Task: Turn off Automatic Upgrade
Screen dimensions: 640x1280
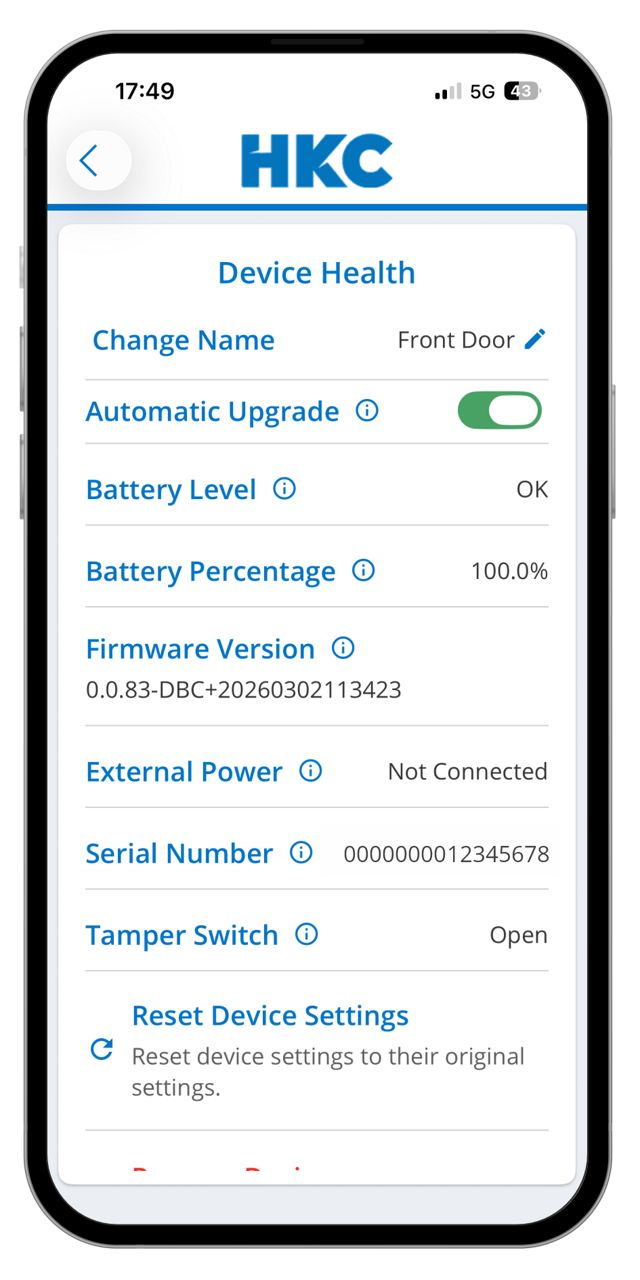Action: pyautogui.click(x=499, y=411)
